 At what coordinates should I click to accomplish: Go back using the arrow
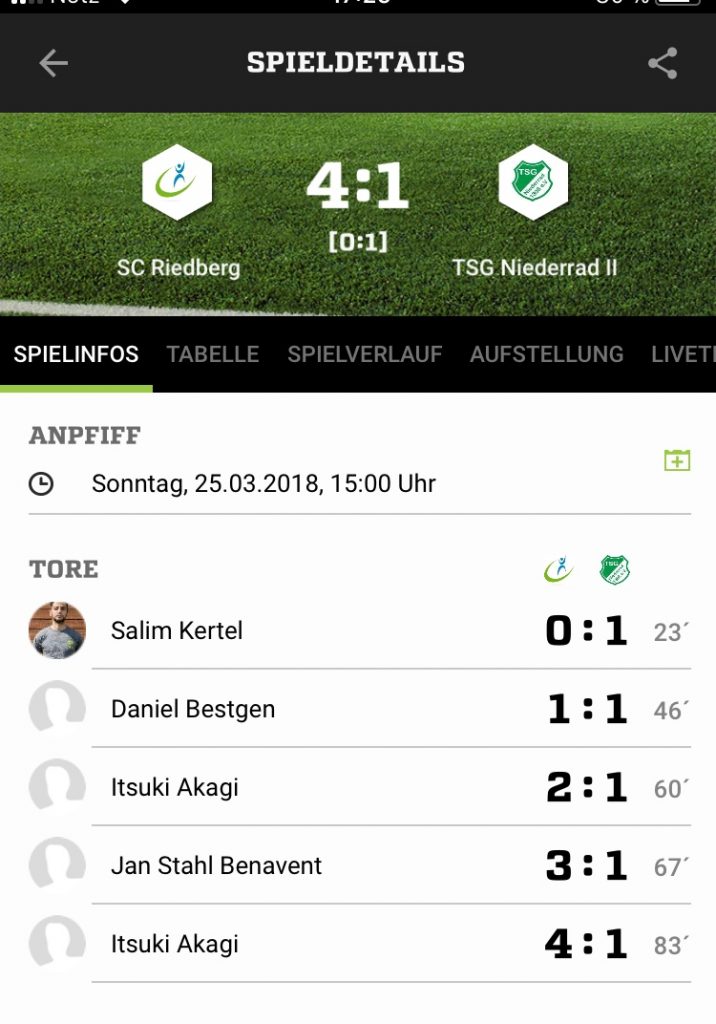coord(53,63)
